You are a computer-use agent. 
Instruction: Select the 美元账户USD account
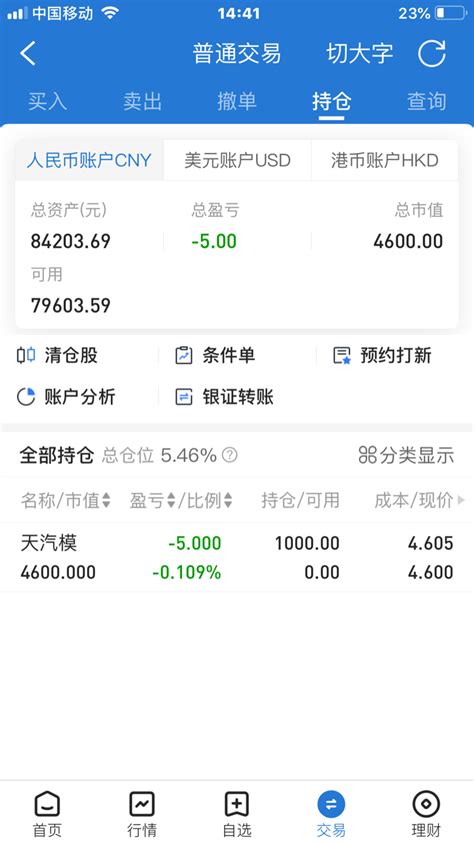[x=237, y=160]
